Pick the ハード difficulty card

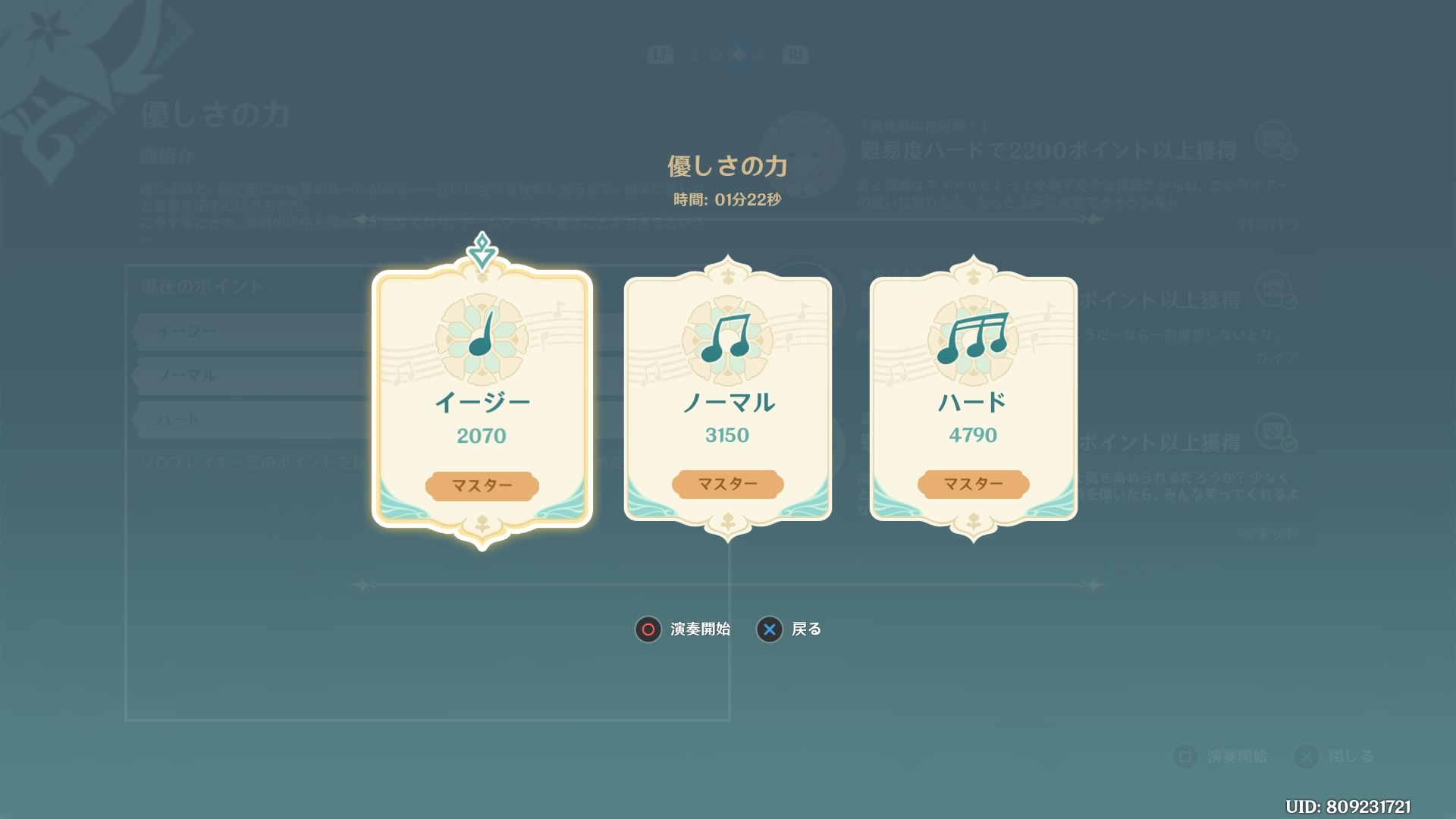click(973, 398)
